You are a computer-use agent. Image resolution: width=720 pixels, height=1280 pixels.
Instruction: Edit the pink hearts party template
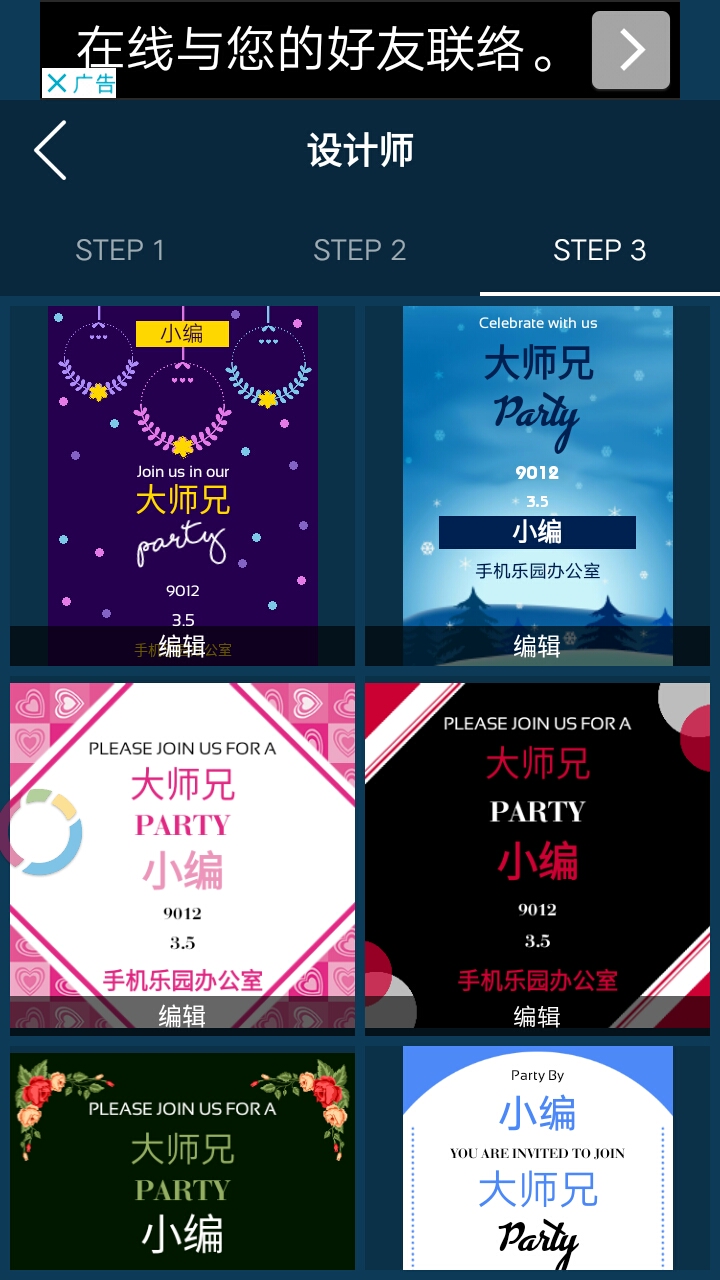tap(182, 1015)
